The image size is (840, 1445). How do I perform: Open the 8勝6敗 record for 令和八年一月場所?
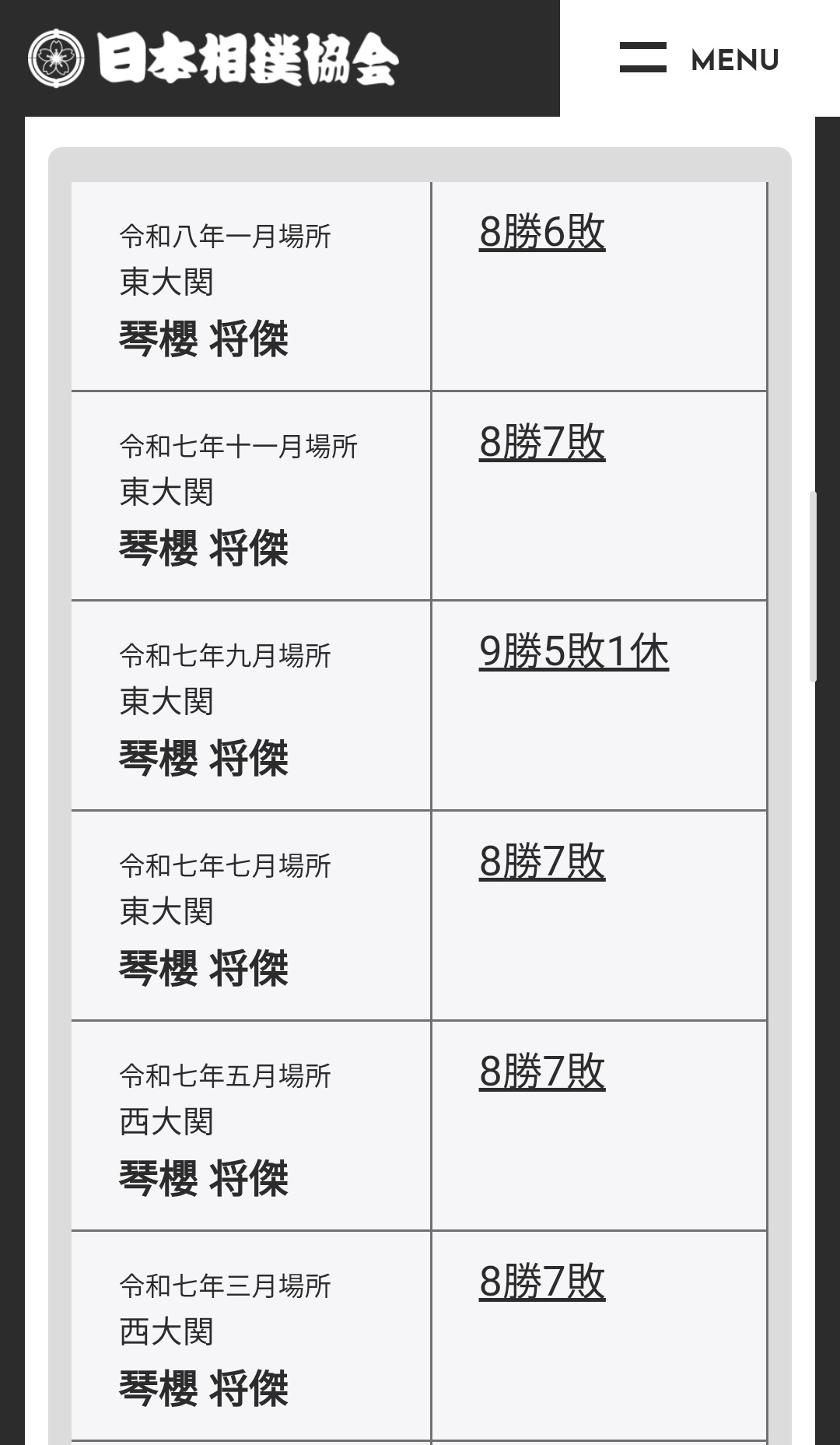(542, 232)
